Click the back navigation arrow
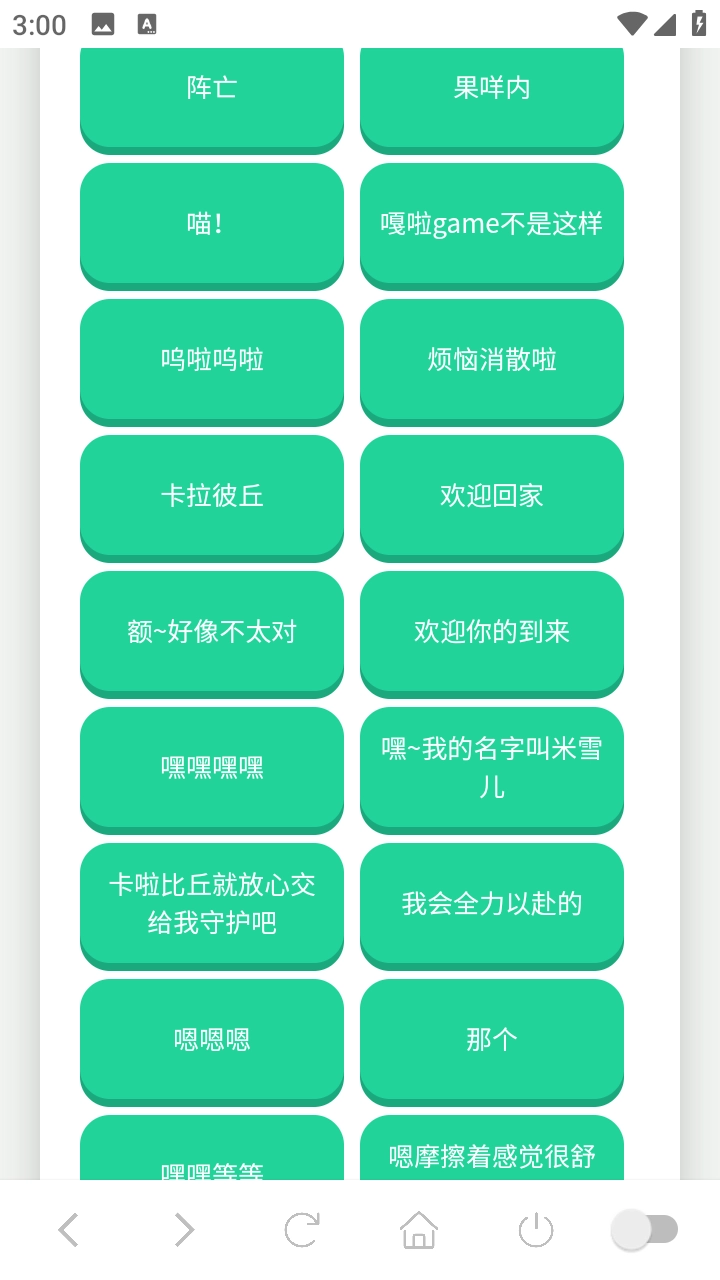This screenshot has height=1280, width=720. 68,1229
